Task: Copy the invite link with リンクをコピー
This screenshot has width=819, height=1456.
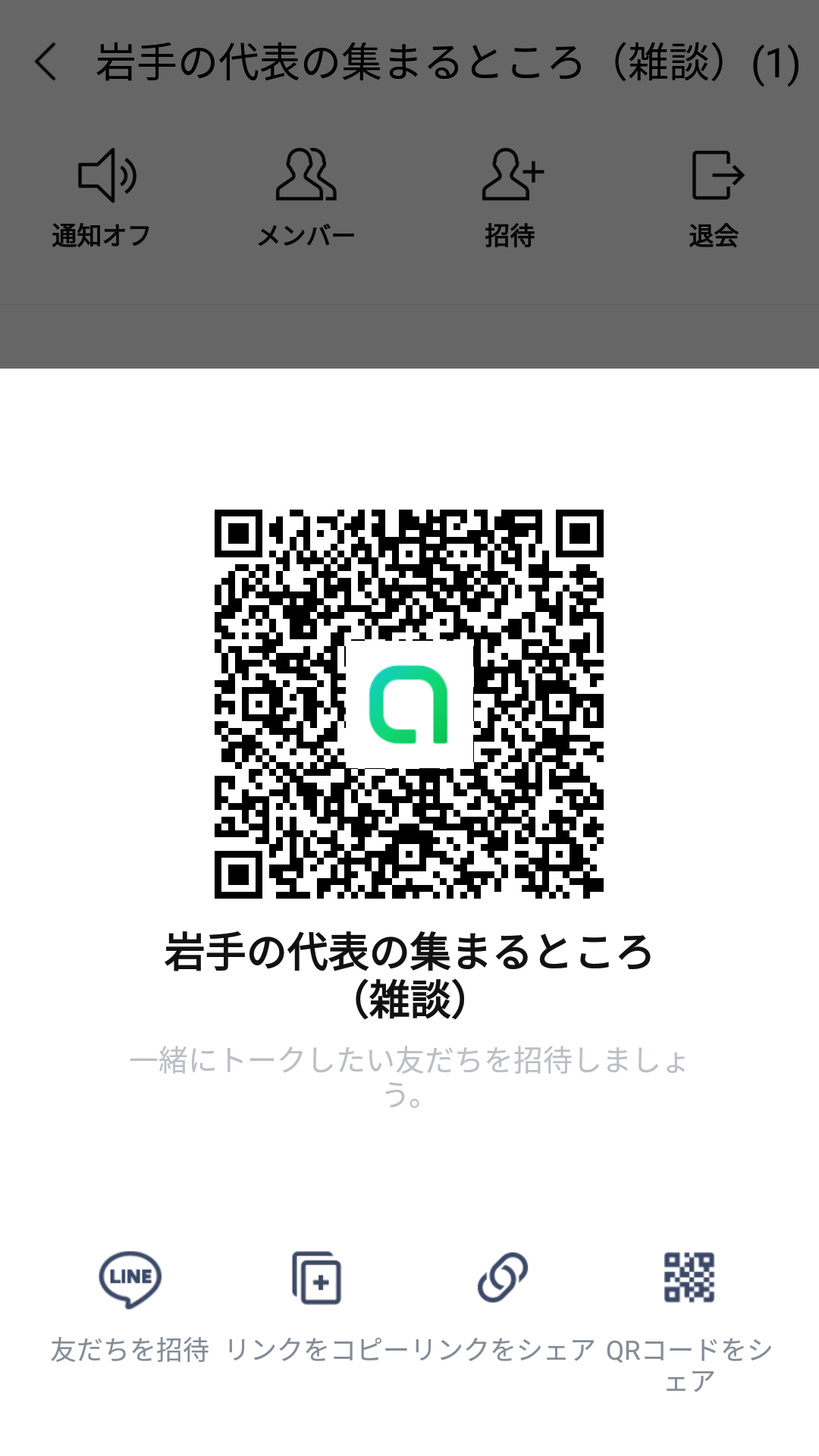Action: click(x=317, y=1304)
